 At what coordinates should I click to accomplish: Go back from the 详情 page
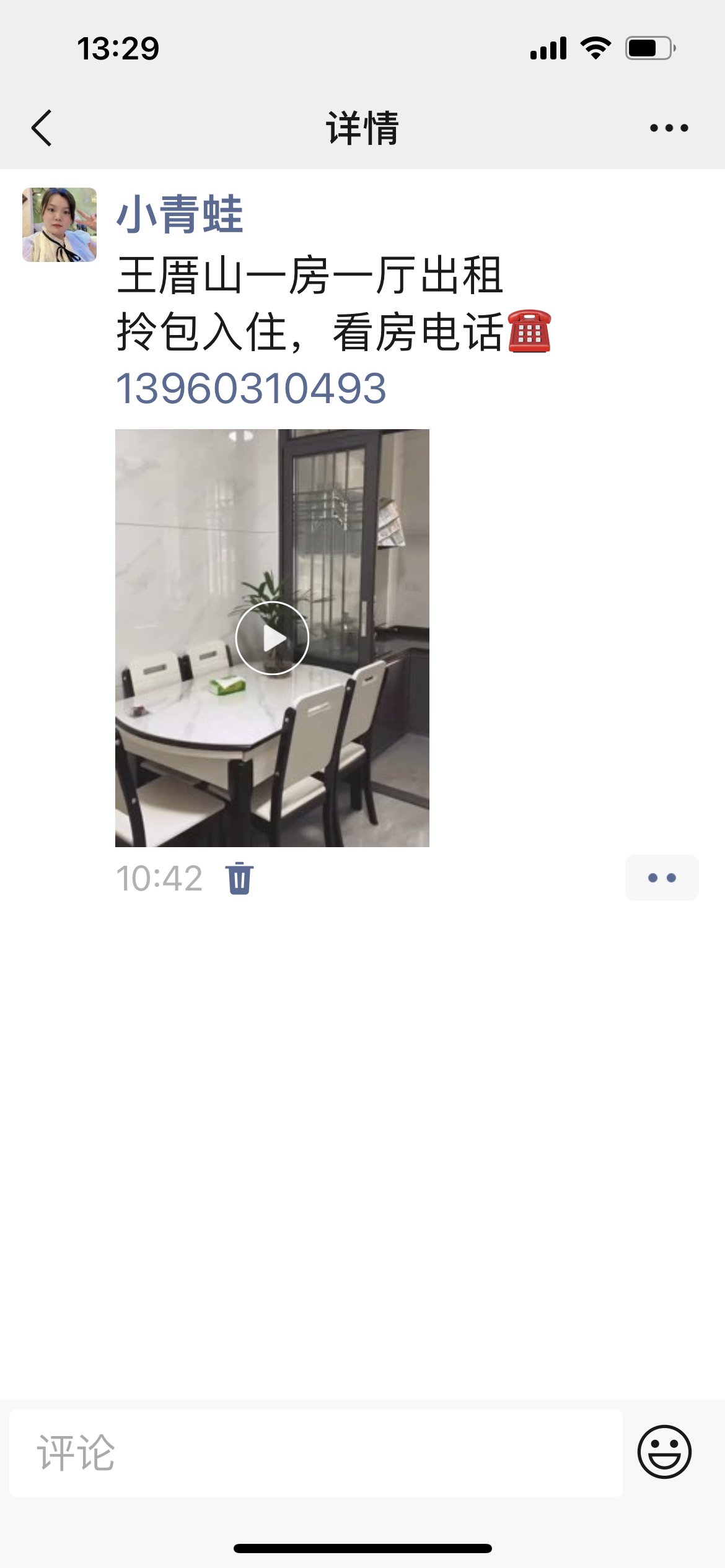[x=42, y=128]
